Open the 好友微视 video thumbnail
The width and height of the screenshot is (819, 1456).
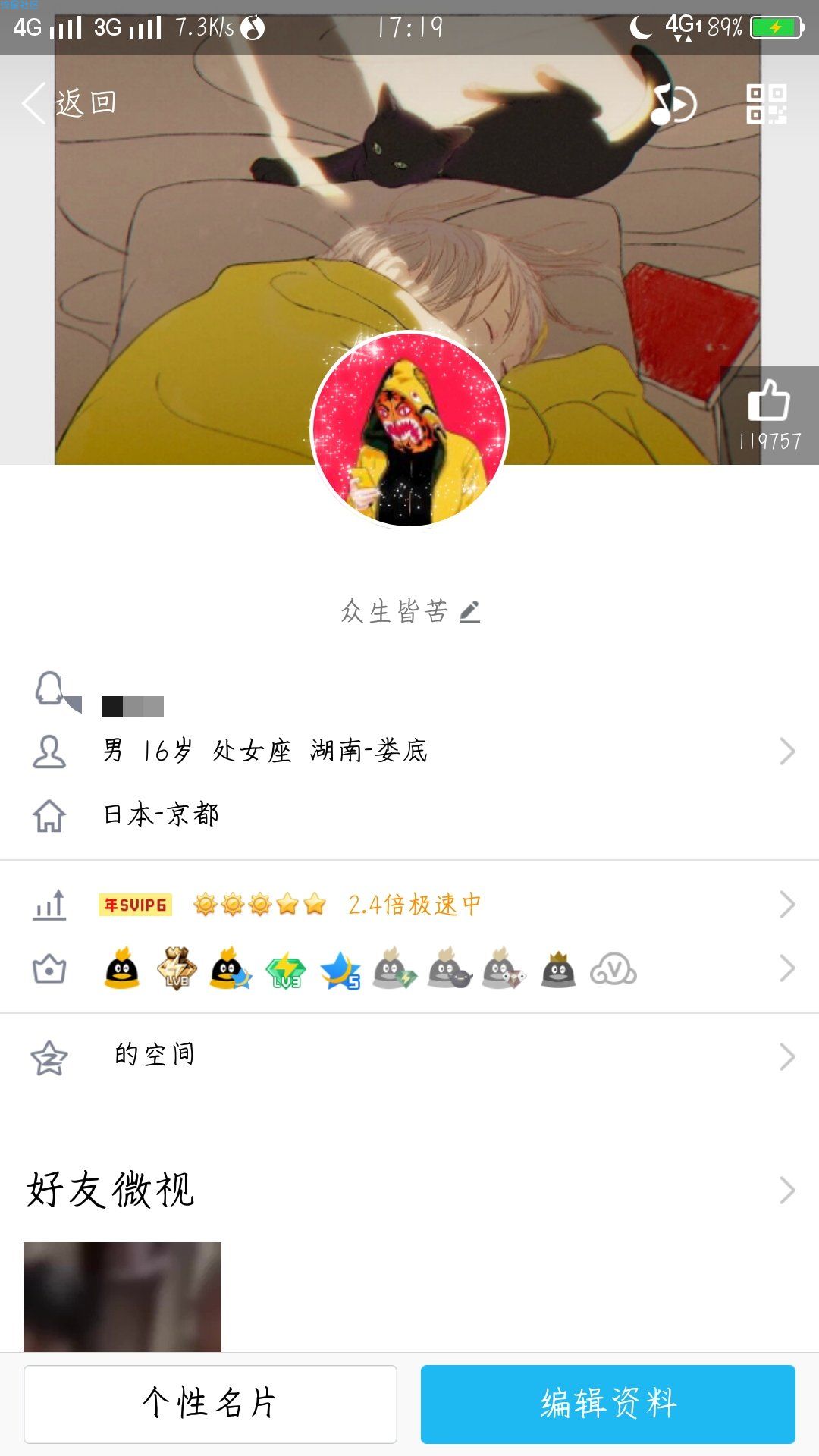point(122,1297)
